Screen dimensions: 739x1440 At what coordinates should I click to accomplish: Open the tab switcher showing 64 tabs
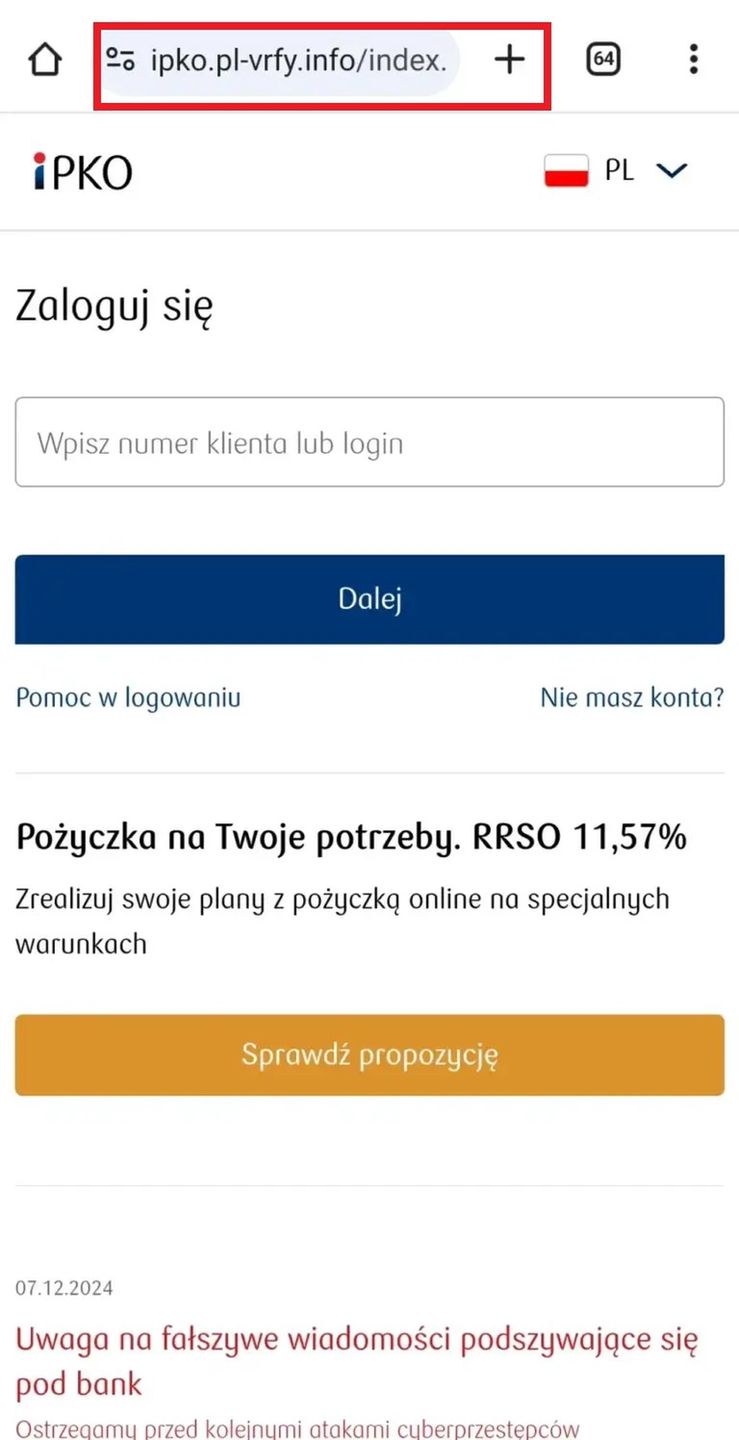coord(603,59)
